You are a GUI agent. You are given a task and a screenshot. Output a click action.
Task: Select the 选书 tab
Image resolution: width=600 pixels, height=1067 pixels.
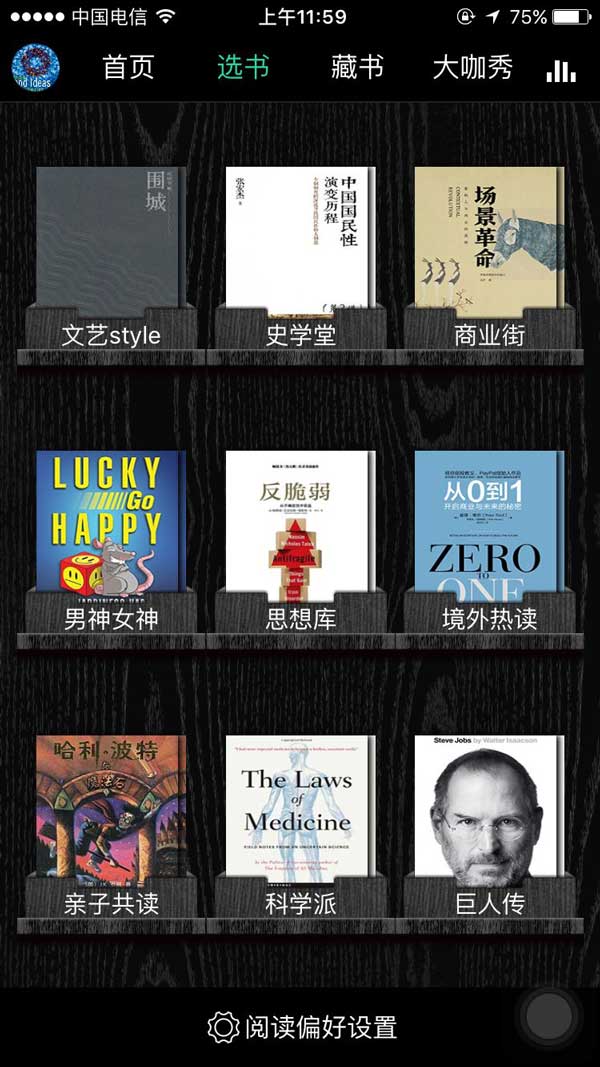(243, 68)
